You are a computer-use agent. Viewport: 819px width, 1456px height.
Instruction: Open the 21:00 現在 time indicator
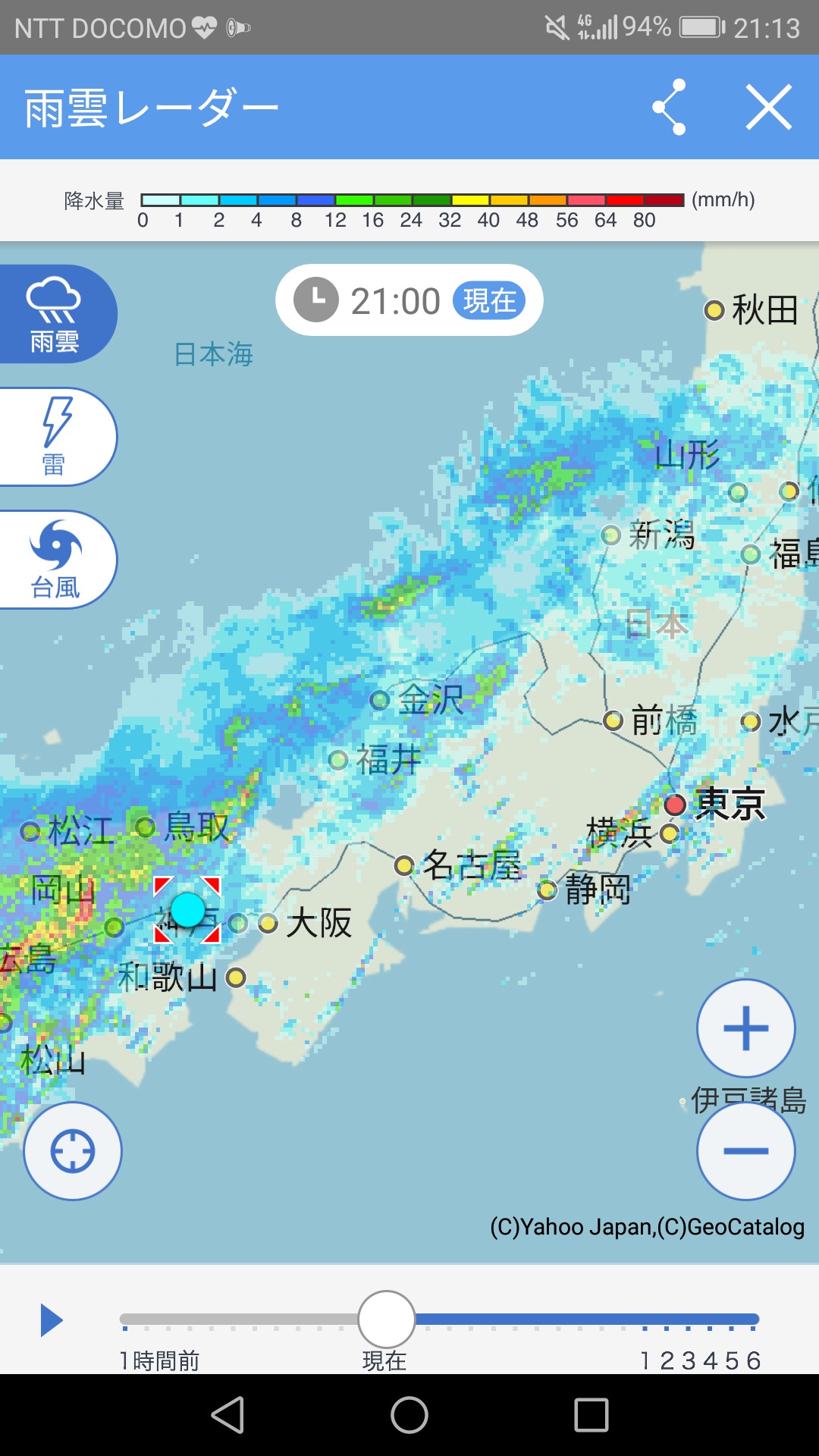pyautogui.click(x=409, y=300)
